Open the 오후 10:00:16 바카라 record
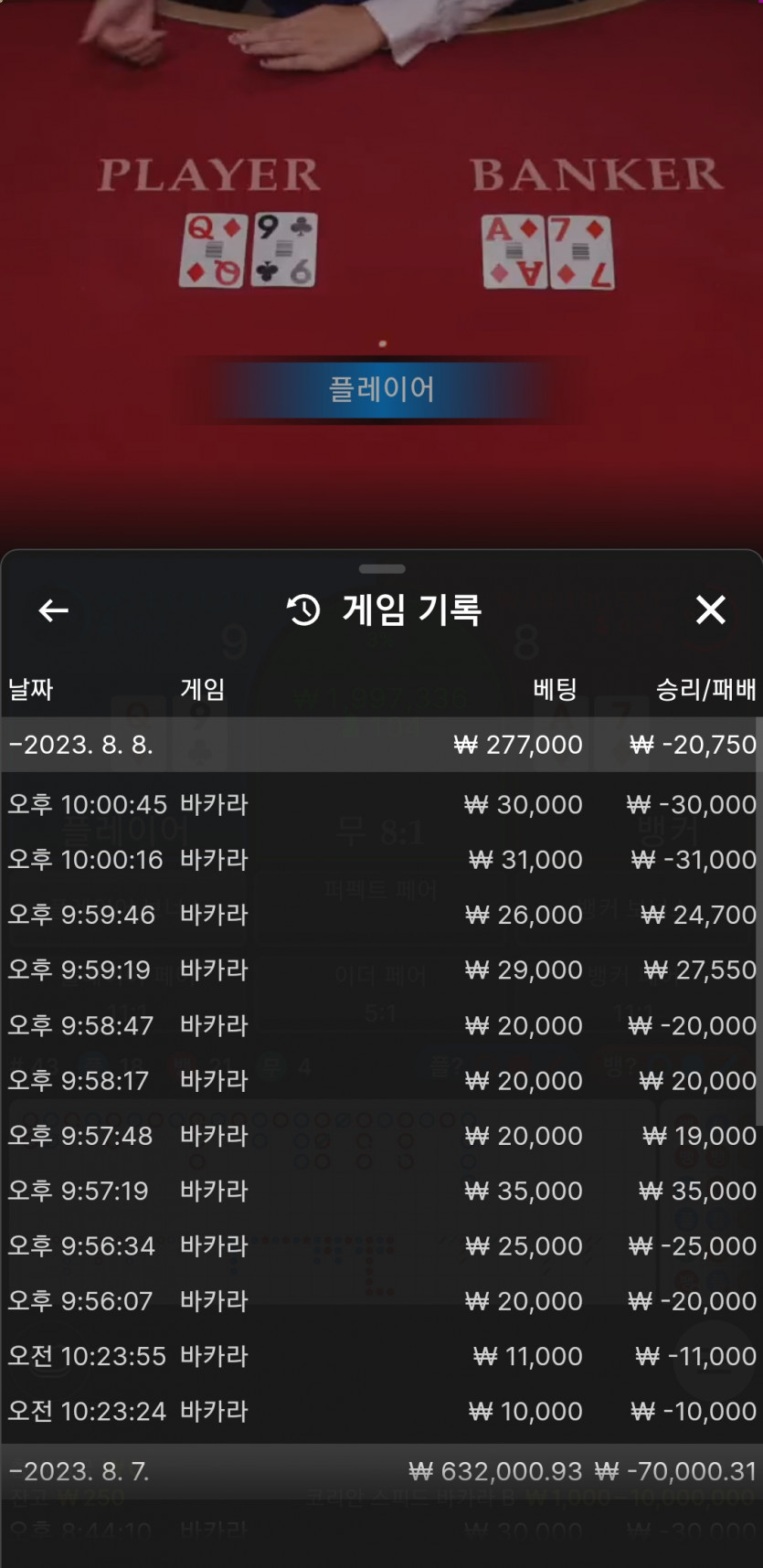The height and width of the screenshot is (1568, 763). [381, 860]
